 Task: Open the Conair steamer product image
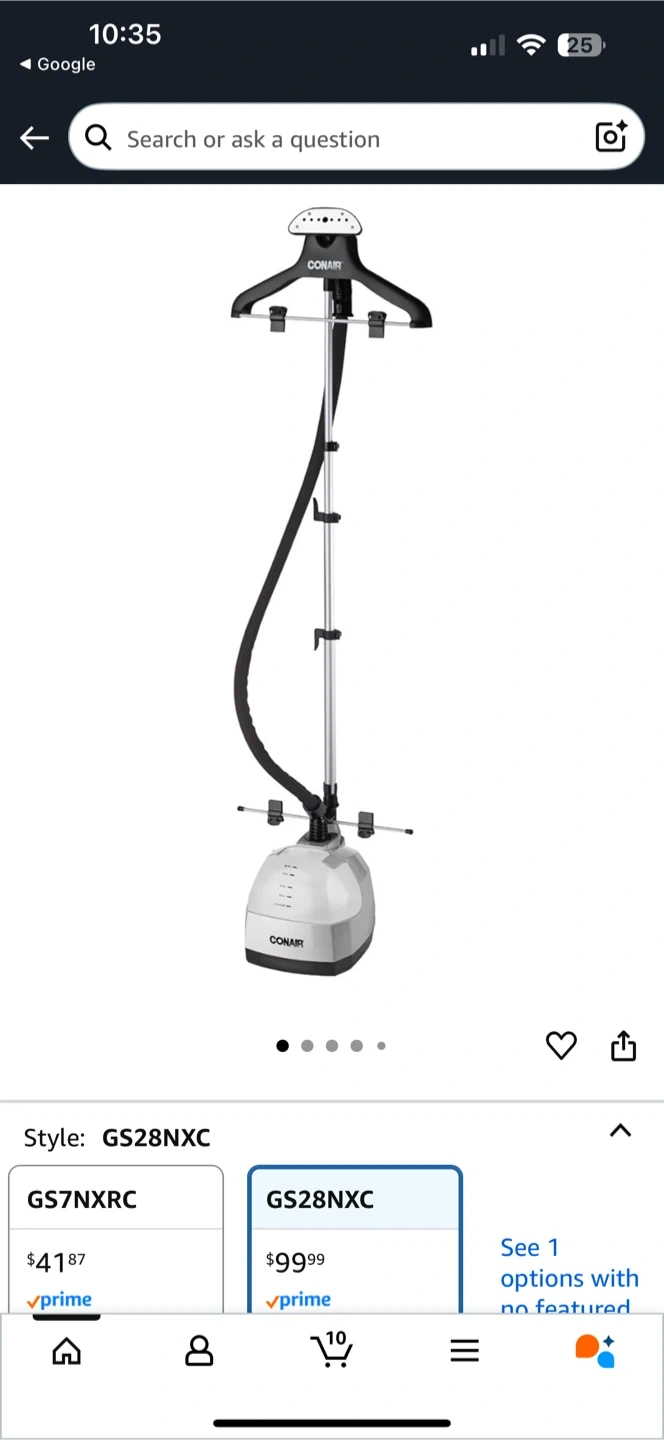[332, 592]
